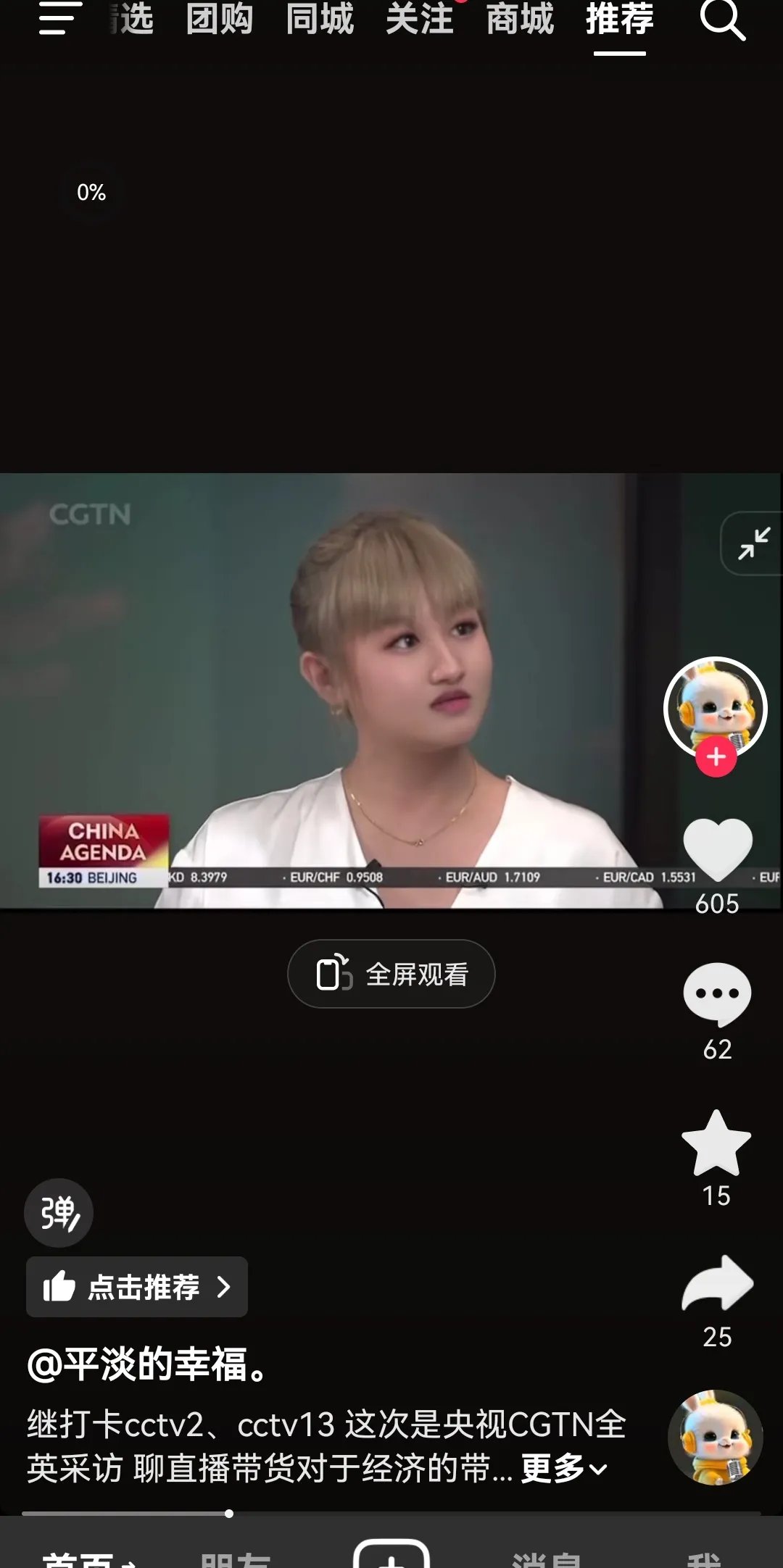Like the video with the heart icon

tap(717, 848)
